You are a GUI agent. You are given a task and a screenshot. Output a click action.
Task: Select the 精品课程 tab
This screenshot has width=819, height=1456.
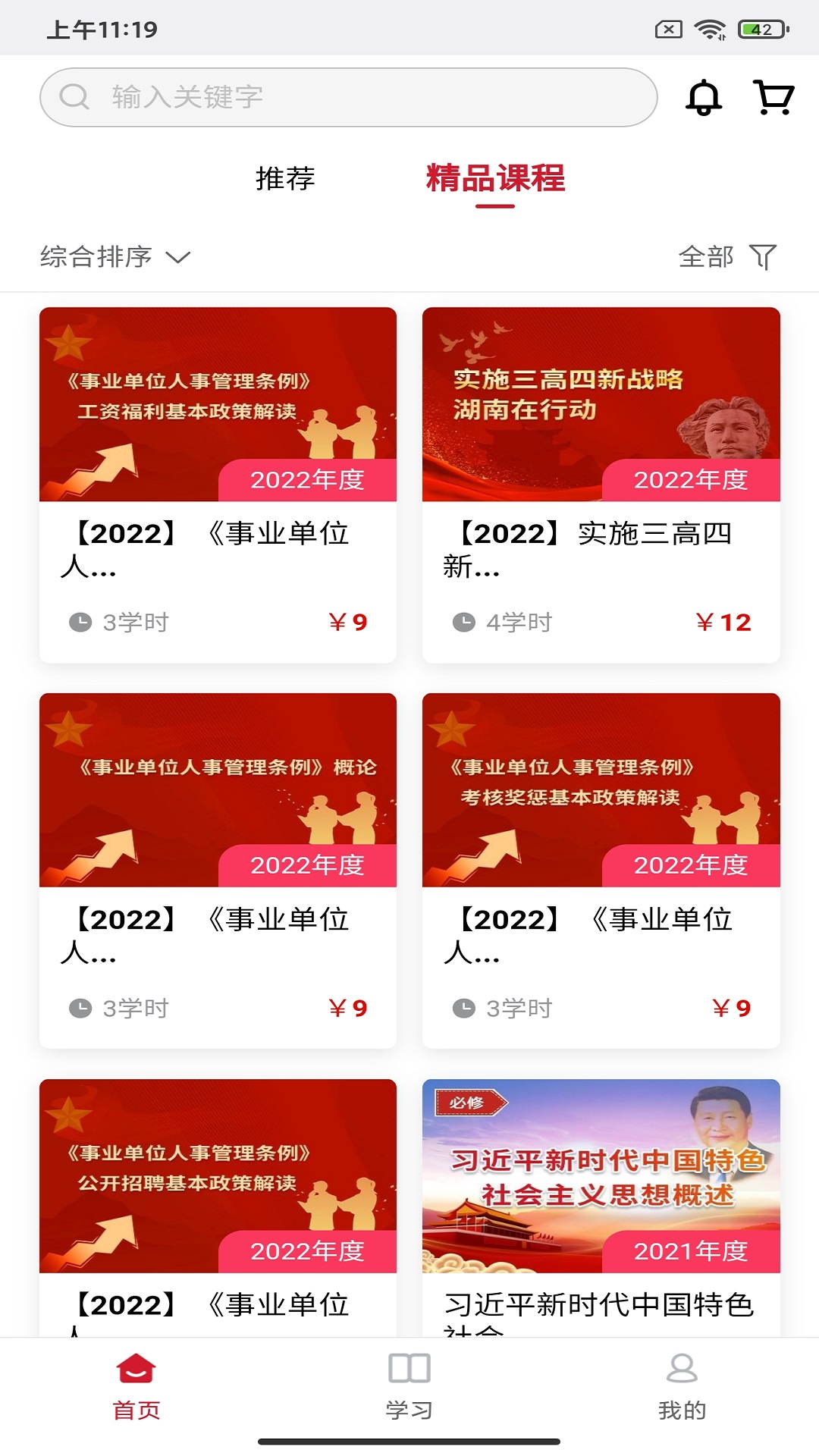pyautogui.click(x=495, y=179)
